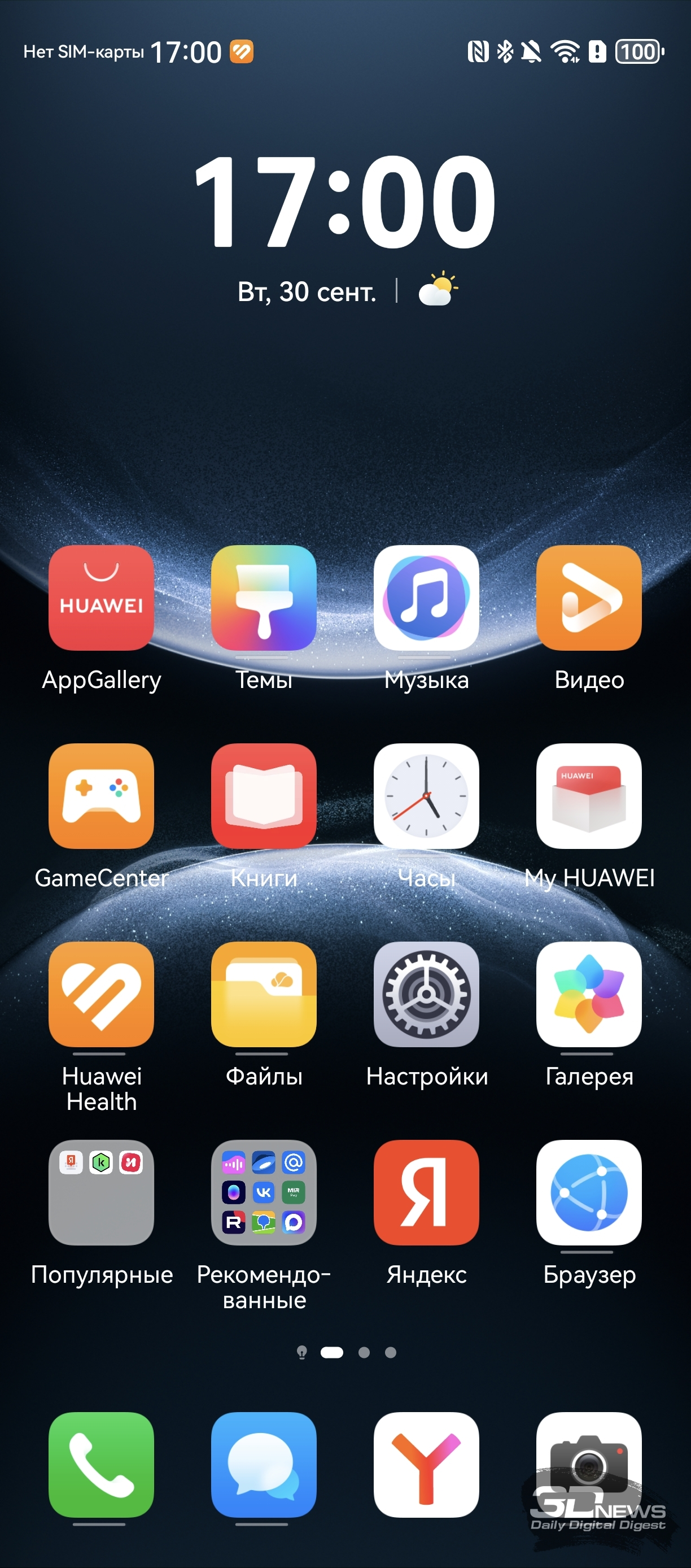Screen dimensions: 691x1568
Task: Expand the Популярные folder
Action: [101, 1193]
